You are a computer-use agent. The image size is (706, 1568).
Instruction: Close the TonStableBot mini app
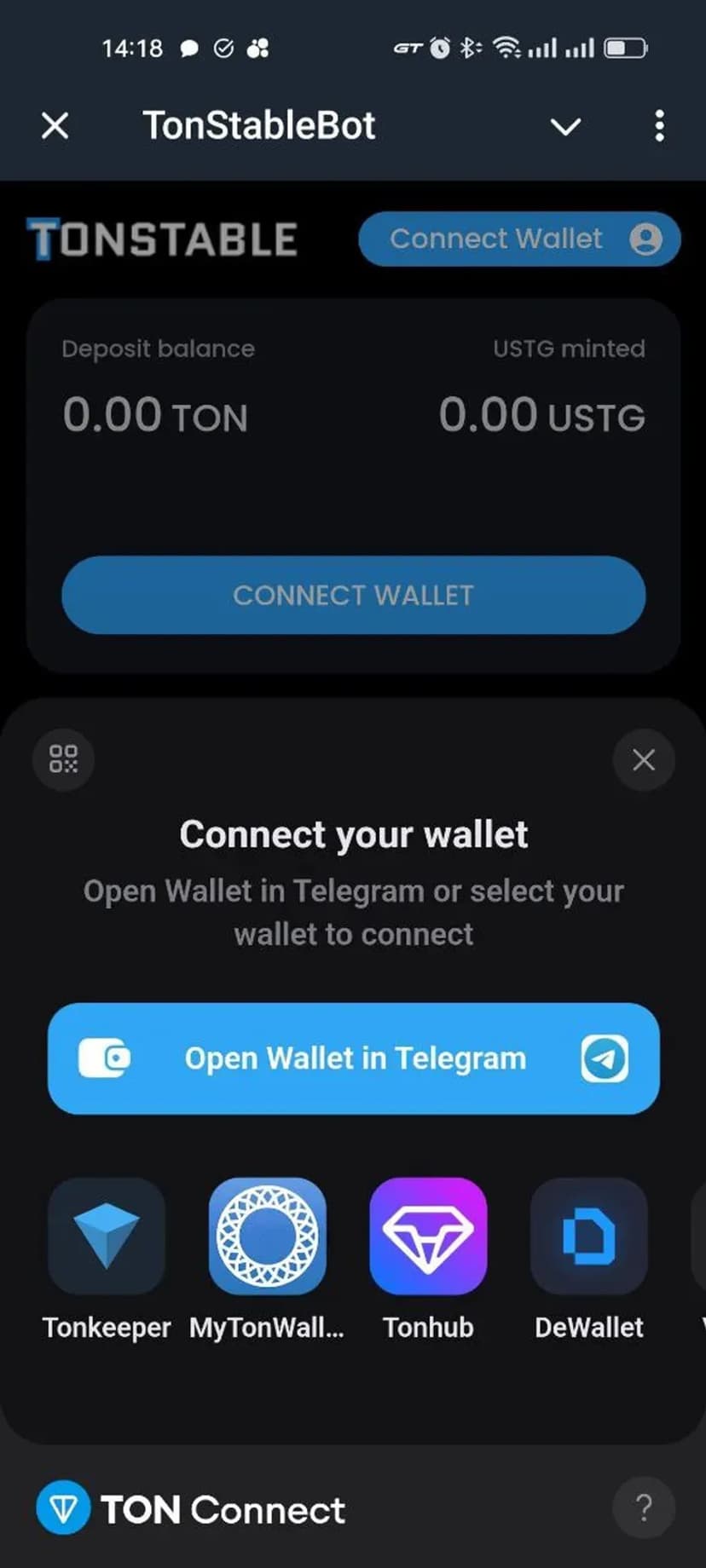(x=55, y=126)
